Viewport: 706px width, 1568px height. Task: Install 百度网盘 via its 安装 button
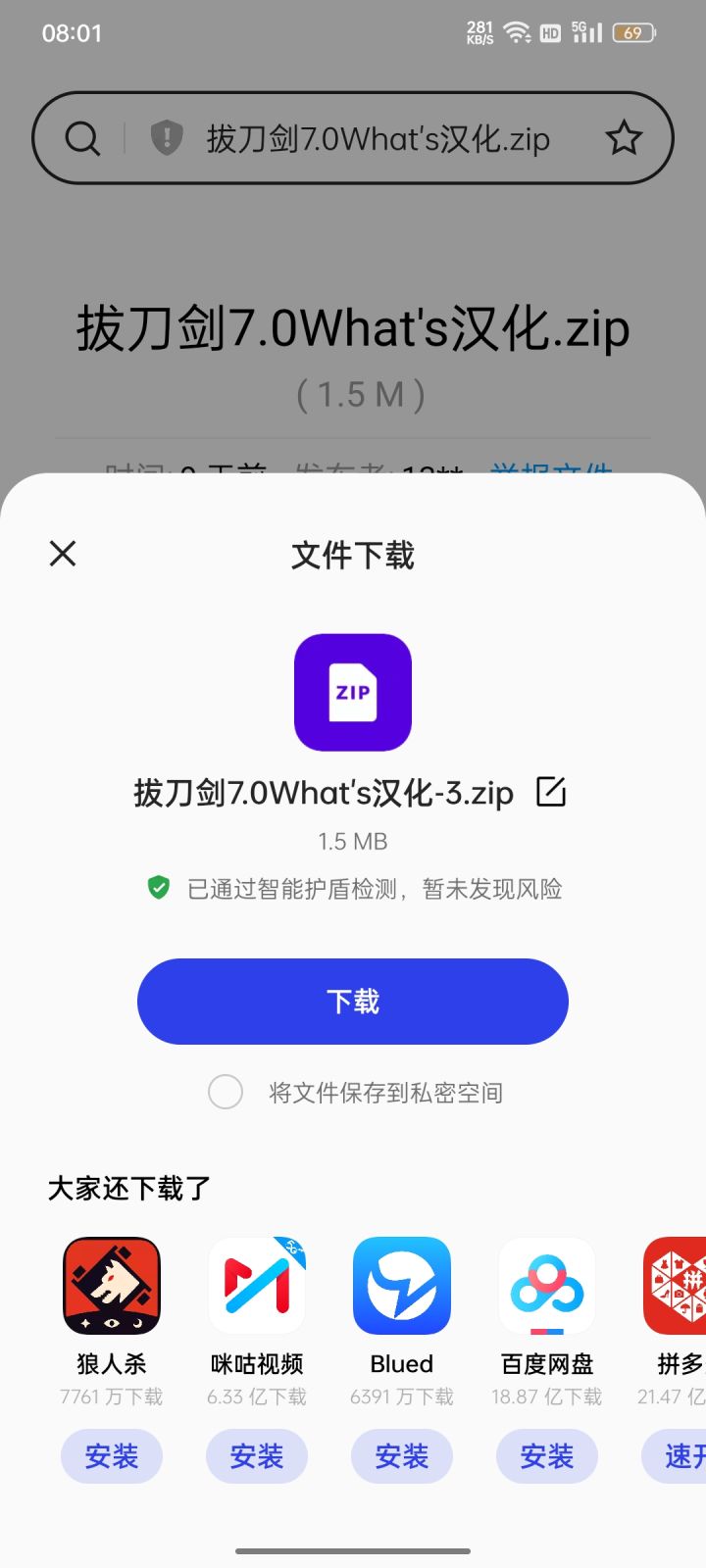[546, 1456]
